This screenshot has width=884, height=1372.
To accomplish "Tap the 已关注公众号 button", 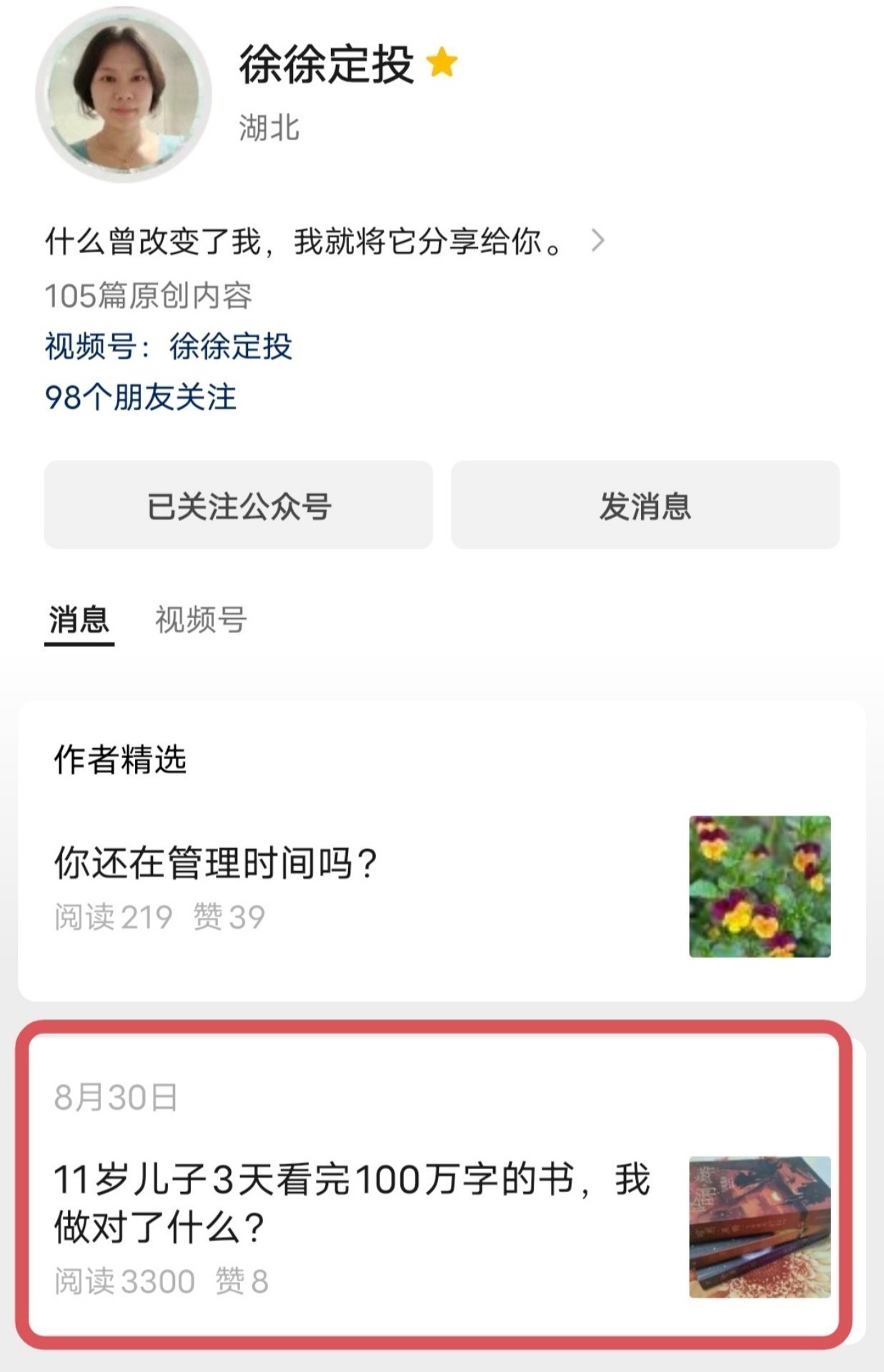I will (239, 505).
